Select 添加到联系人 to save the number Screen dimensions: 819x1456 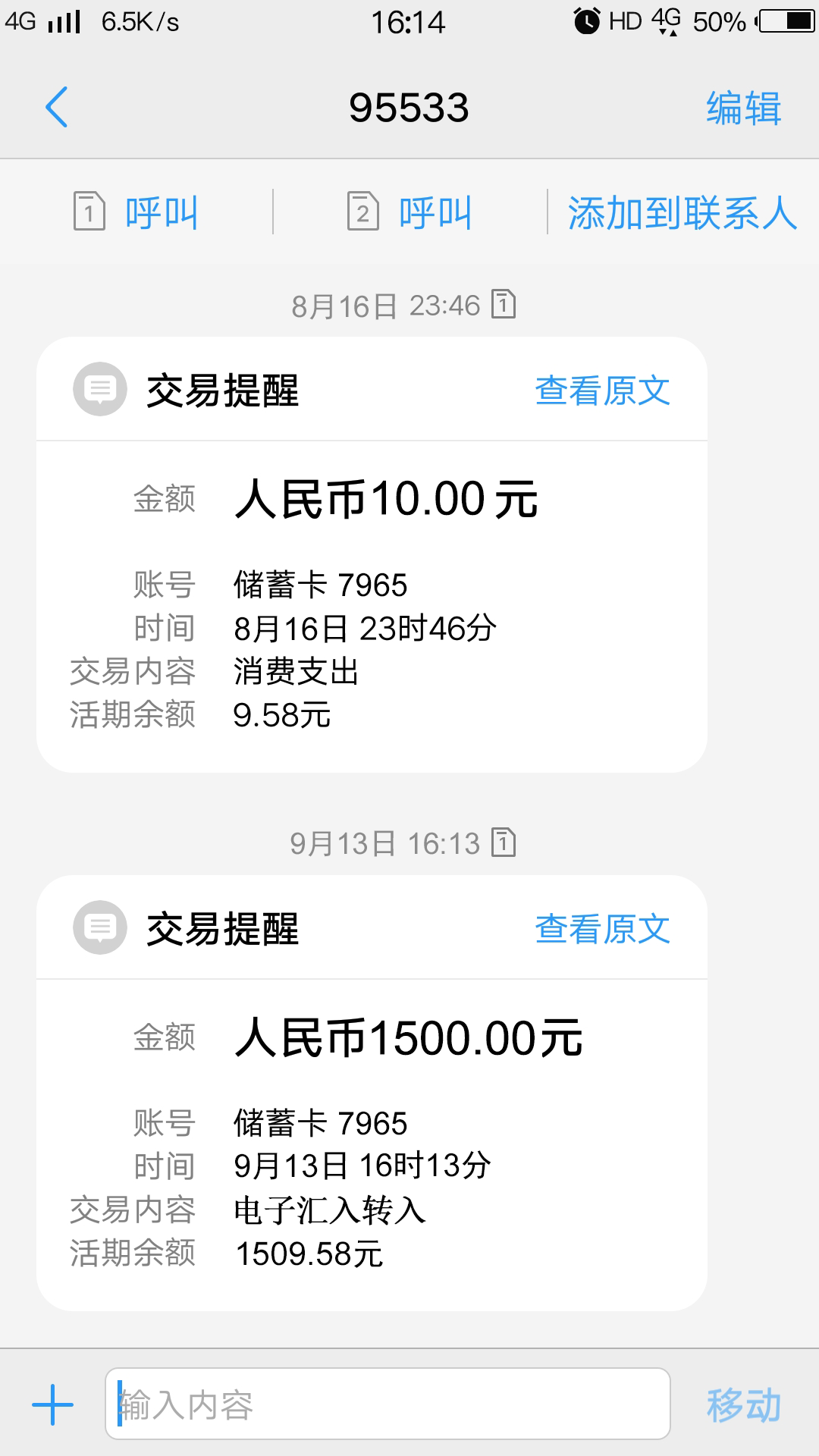click(682, 212)
